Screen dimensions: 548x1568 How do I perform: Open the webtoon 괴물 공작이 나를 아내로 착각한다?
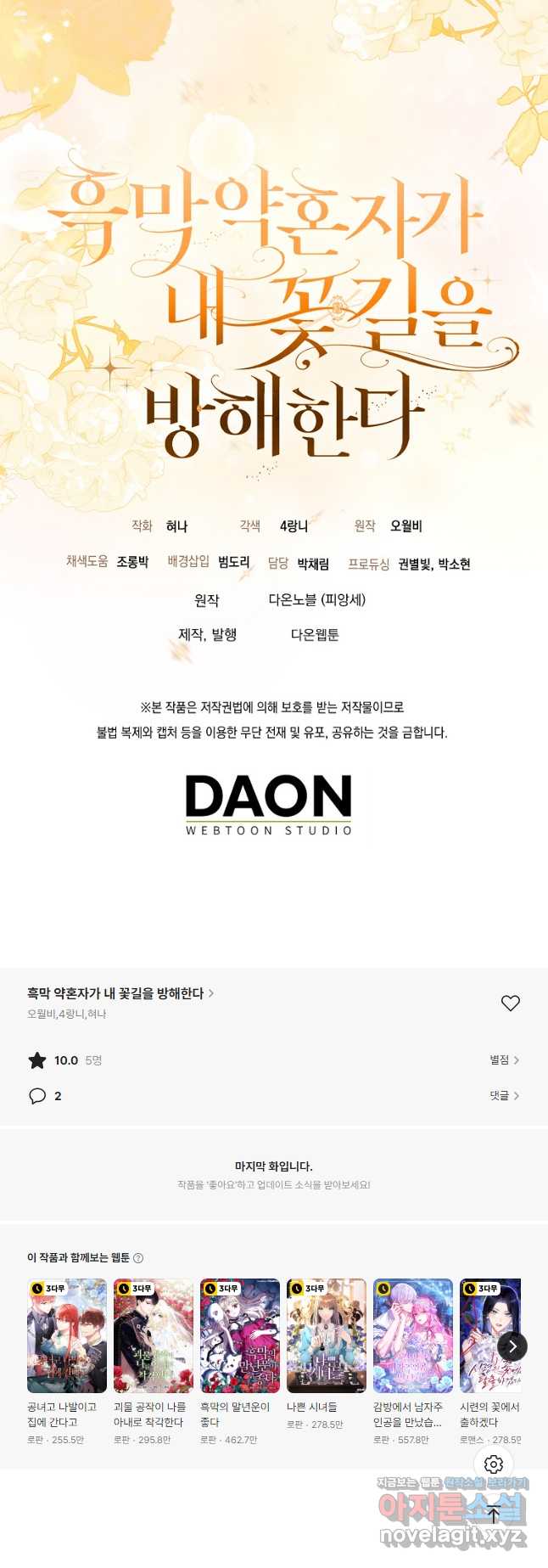coord(154,1336)
